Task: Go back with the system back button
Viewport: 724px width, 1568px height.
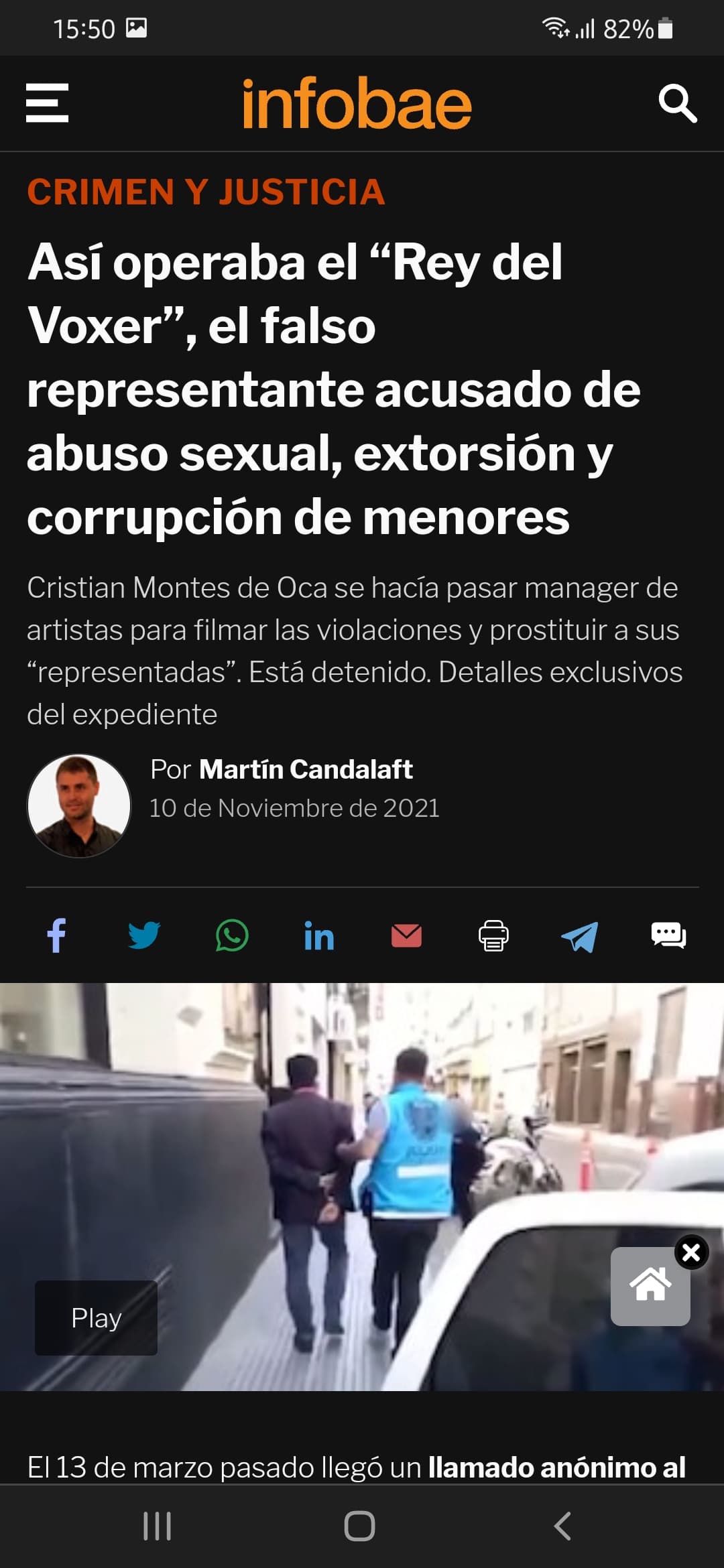Action: (x=562, y=1526)
